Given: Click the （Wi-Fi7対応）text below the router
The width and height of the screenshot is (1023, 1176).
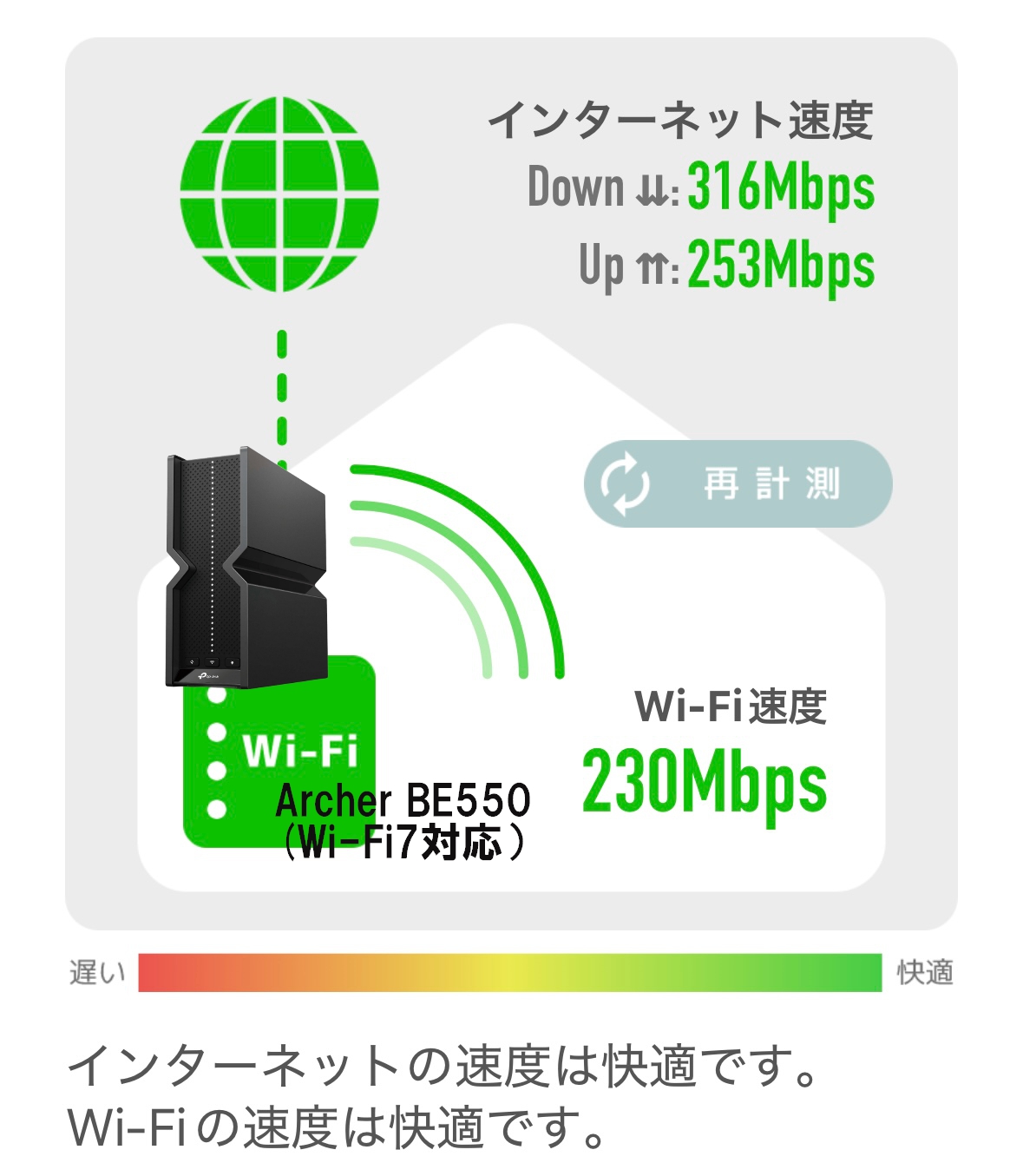Looking at the screenshot, I should tap(403, 840).
